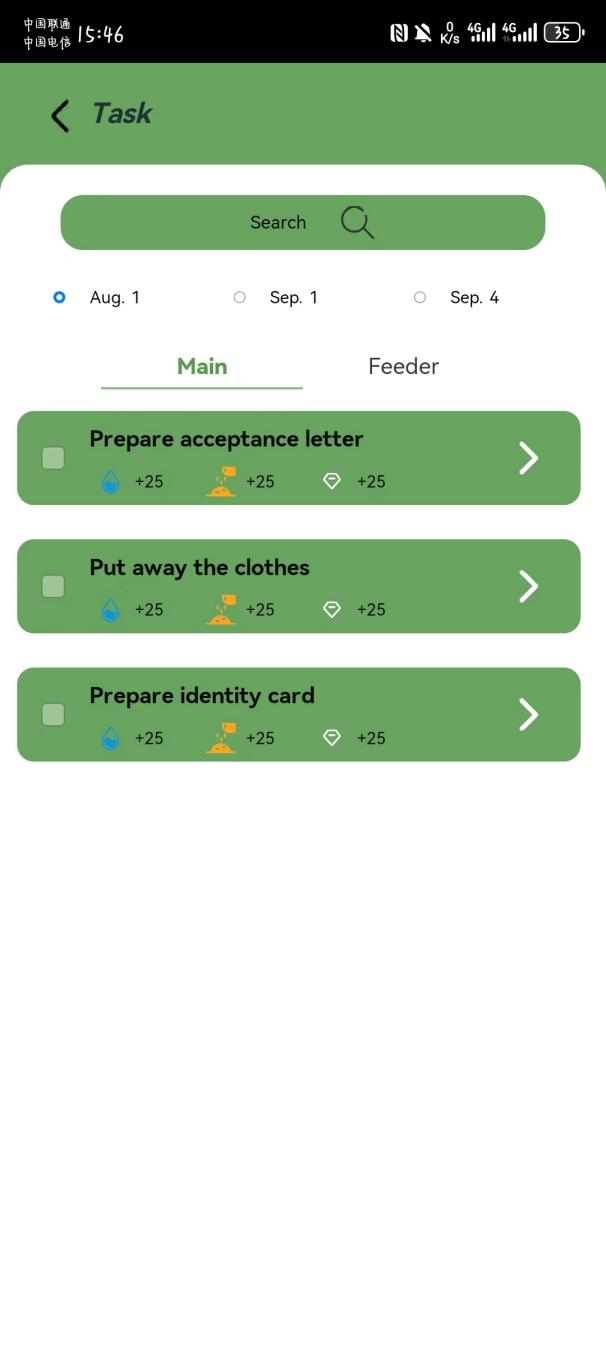Switch to the Feeder tab
Screen dimensions: 606x1348
[x=403, y=366]
